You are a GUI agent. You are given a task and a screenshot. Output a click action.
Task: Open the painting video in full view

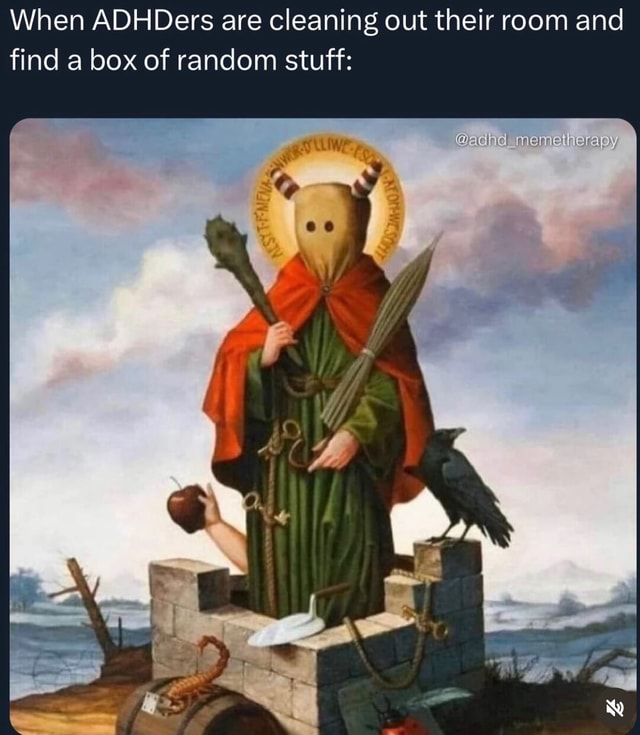(322, 420)
